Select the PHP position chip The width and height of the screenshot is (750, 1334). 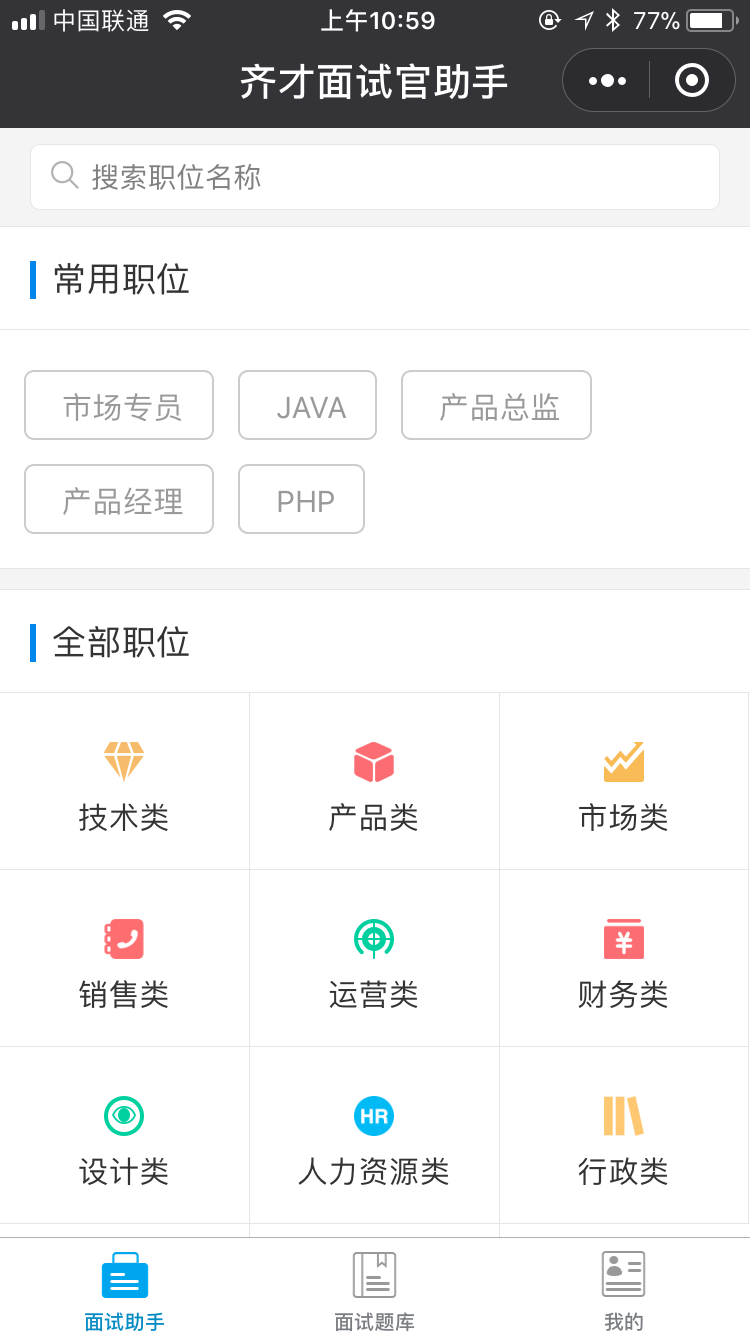(301, 499)
